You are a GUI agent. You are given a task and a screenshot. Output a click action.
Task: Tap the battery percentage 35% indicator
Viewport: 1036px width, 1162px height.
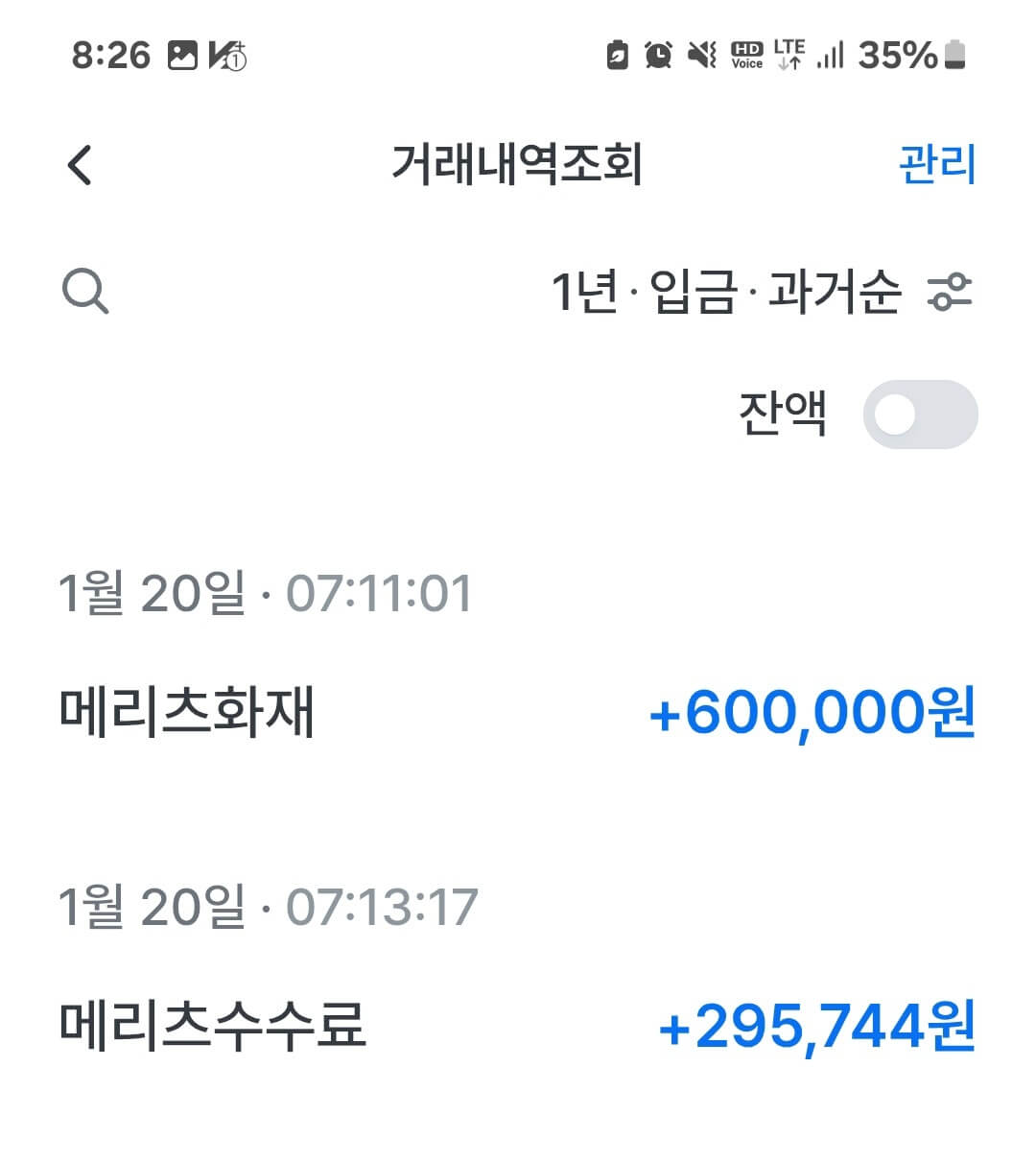898,56
